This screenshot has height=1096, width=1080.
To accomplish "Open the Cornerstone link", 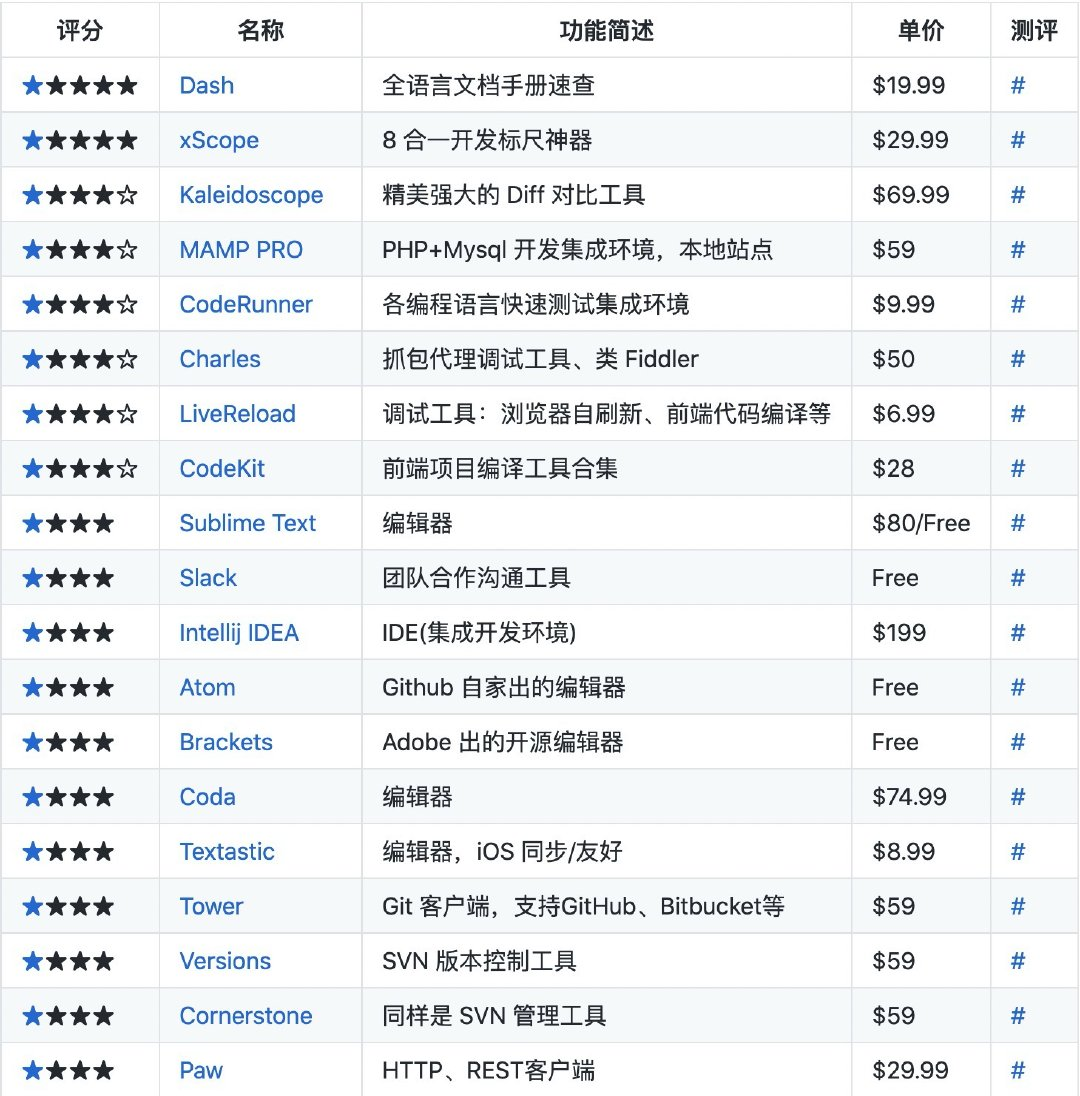I will 246,1016.
